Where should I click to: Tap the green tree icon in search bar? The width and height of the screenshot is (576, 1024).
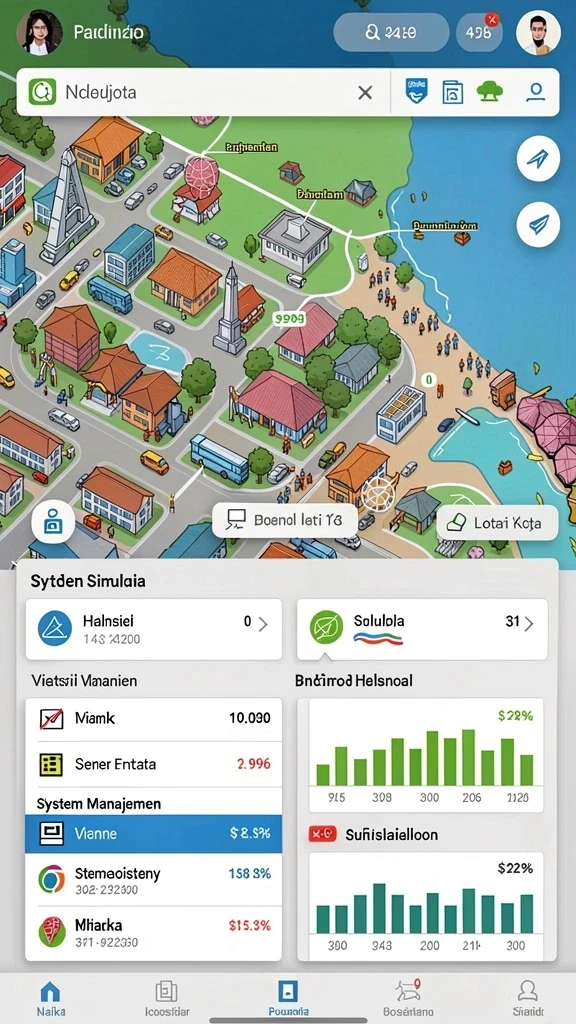point(490,92)
